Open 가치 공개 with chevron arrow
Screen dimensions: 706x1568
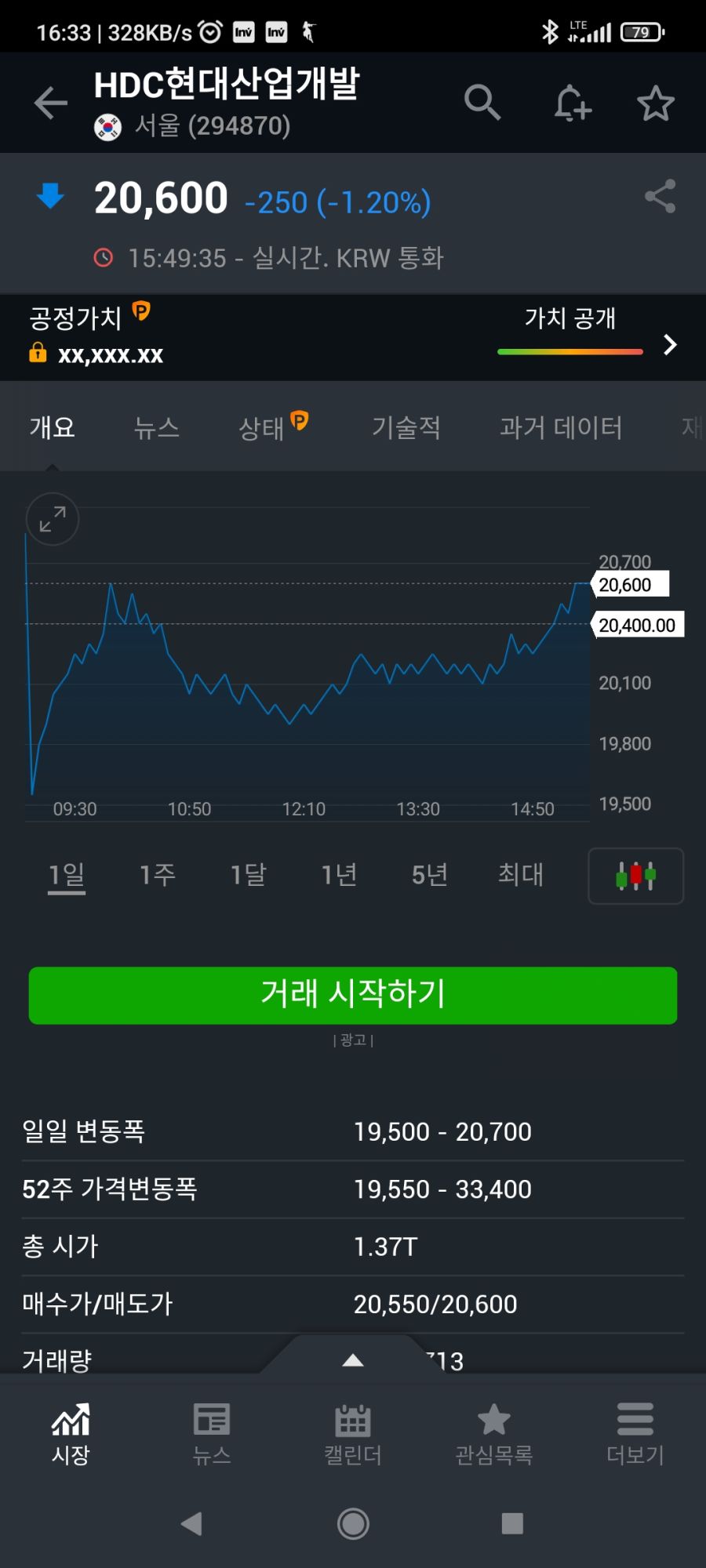pyautogui.click(x=671, y=344)
